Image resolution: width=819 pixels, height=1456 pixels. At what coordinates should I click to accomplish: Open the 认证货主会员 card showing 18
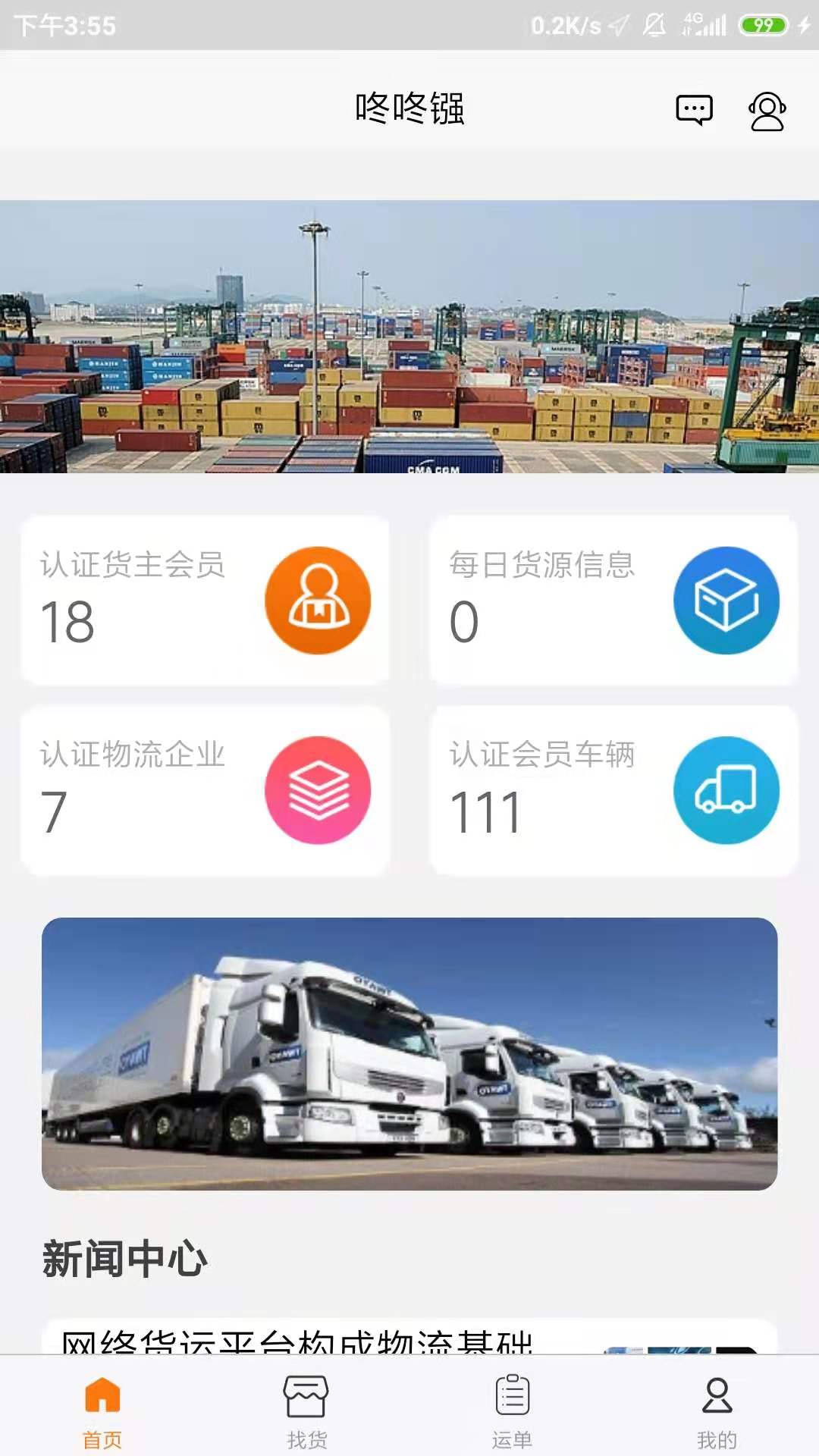pos(205,599)
